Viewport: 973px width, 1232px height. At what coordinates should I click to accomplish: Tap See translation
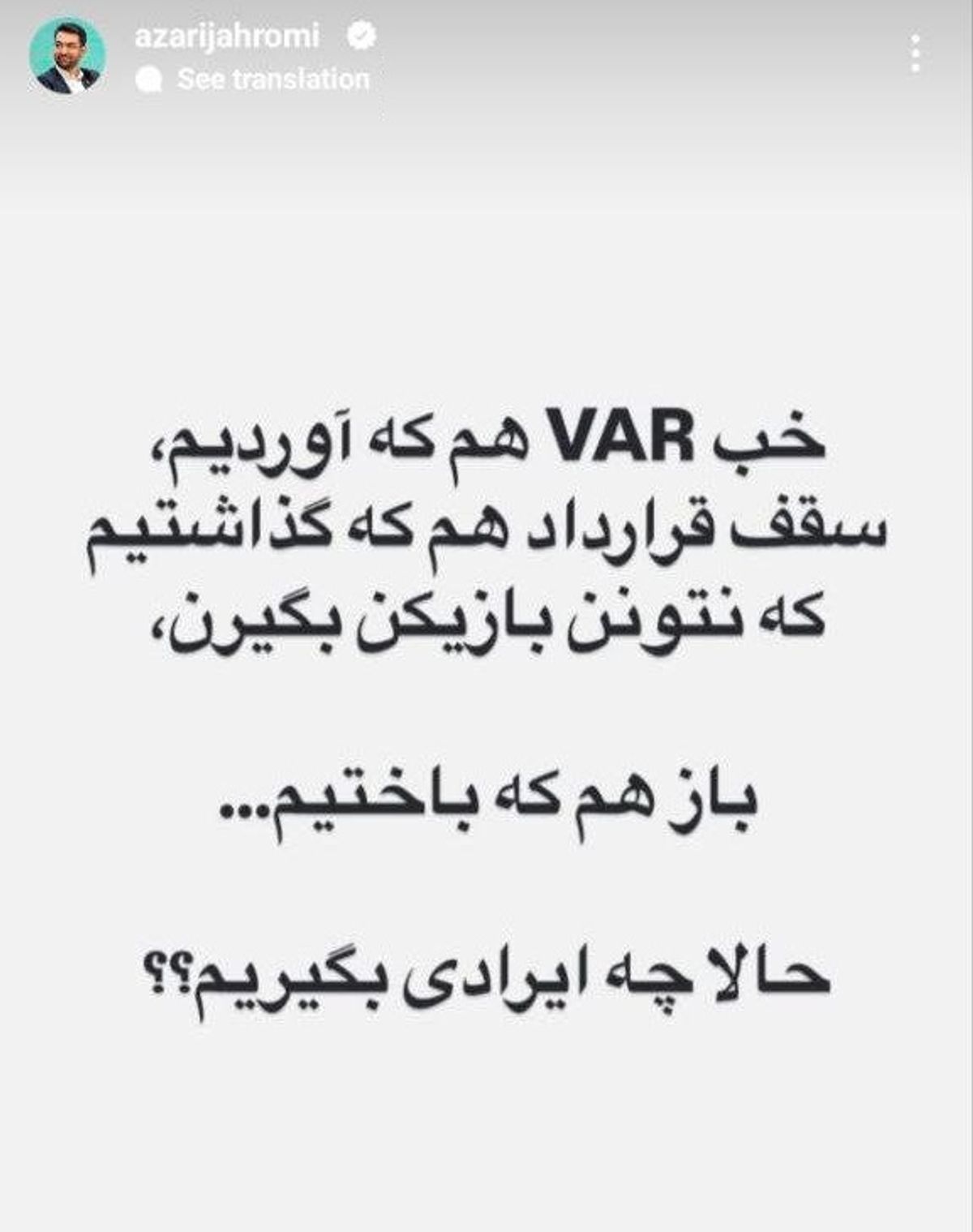coord(272,79)
